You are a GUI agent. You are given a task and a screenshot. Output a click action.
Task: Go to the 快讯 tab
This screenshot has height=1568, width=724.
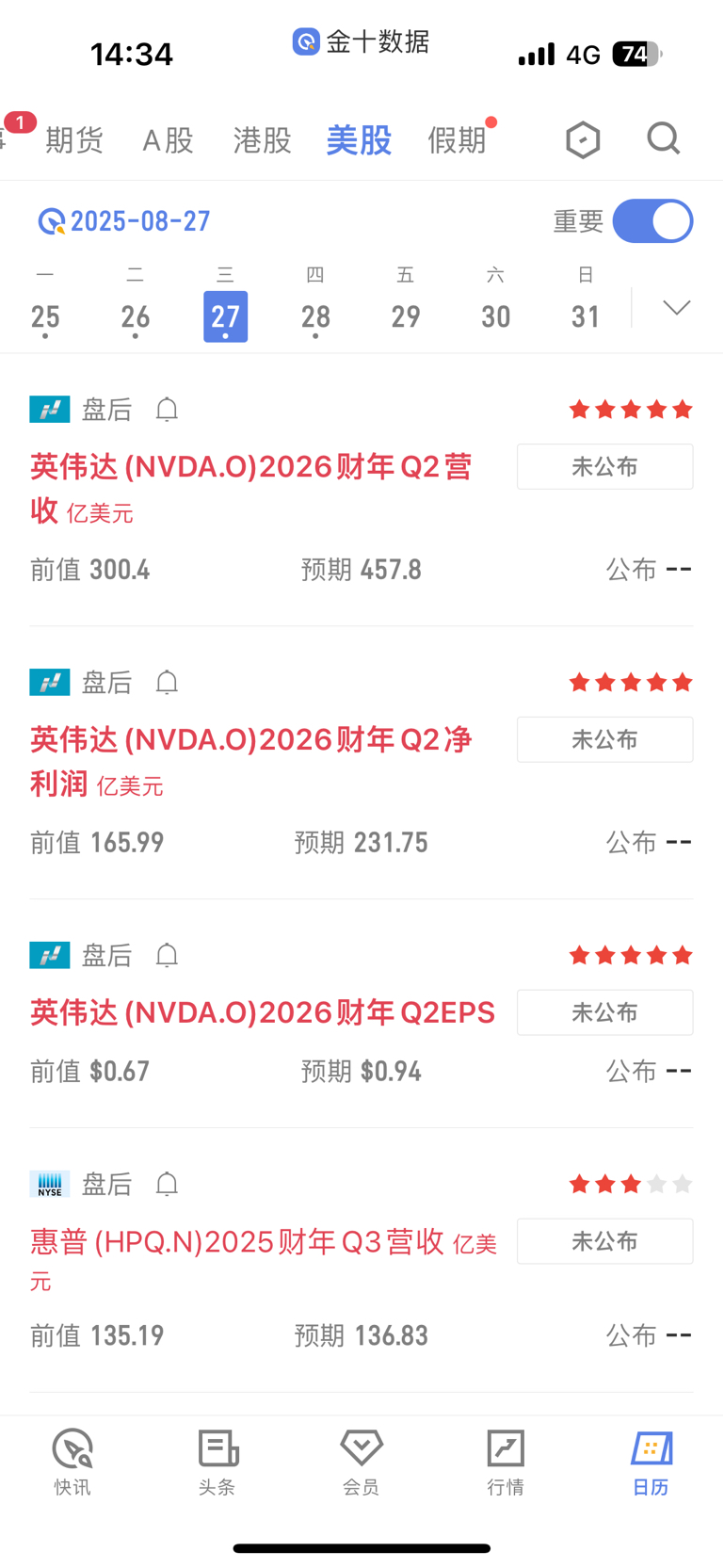click(72, 1462)
